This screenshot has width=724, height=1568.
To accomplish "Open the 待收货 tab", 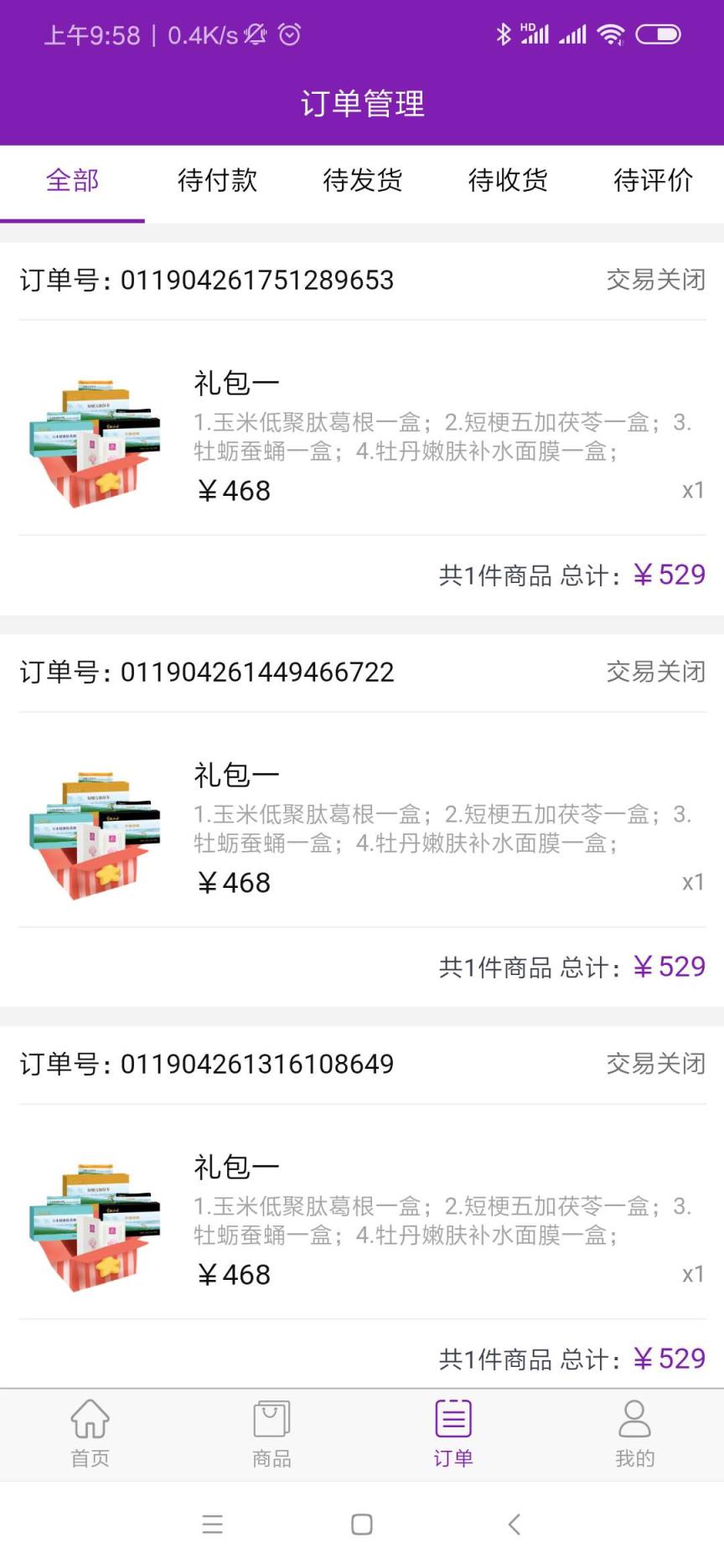I will click(x=509, y=180).
